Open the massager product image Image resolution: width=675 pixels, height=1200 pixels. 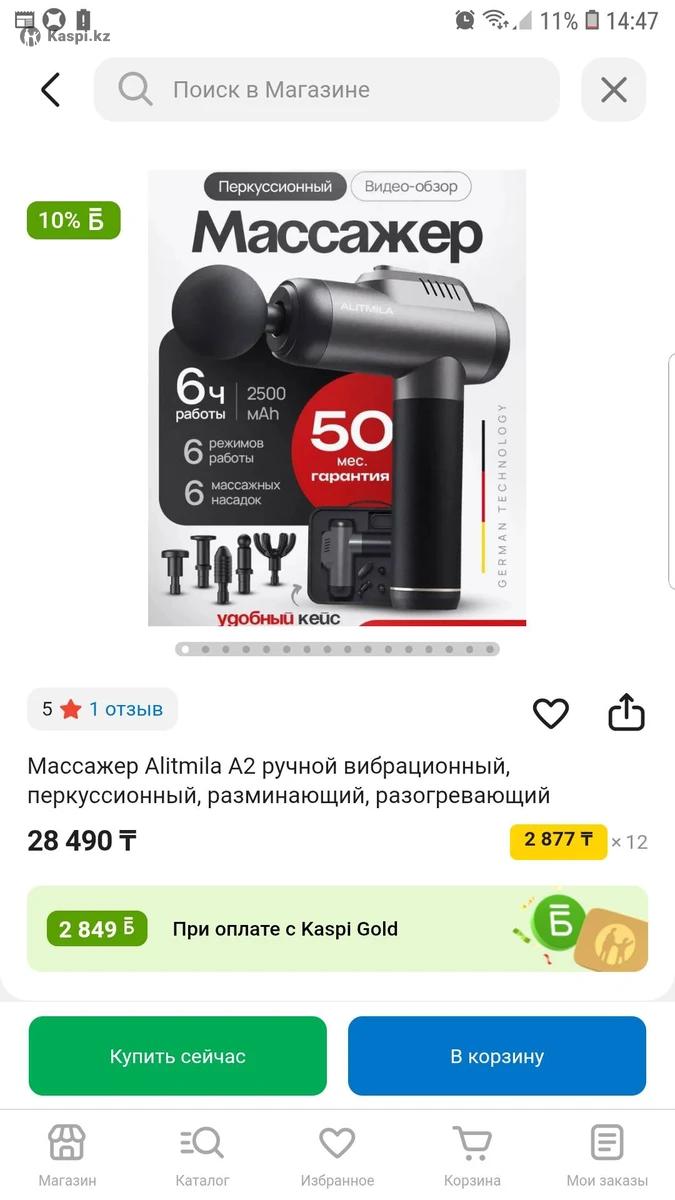pos(337,398)
